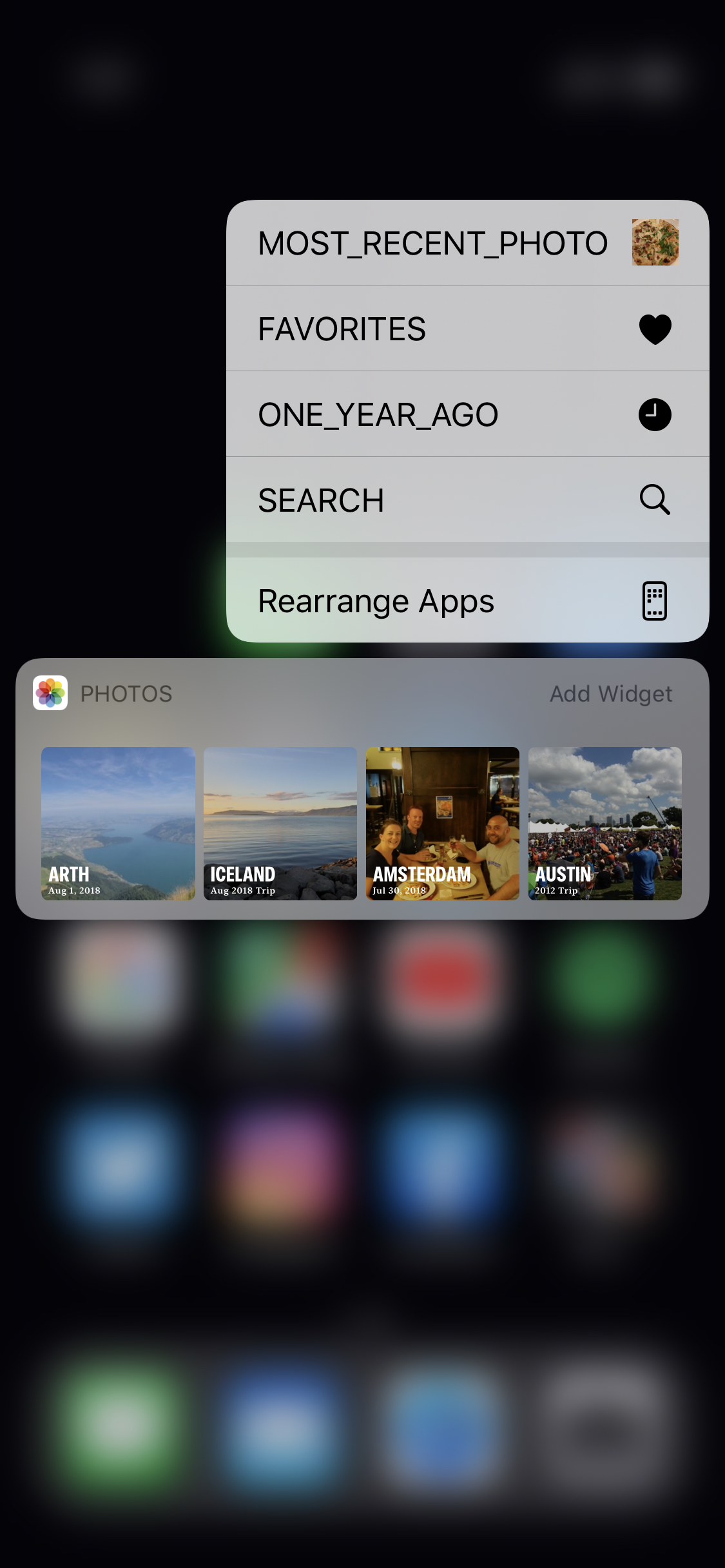The image size is (725, 1568).
Task: Tap the Add Widget button
Action: (610, 694)
